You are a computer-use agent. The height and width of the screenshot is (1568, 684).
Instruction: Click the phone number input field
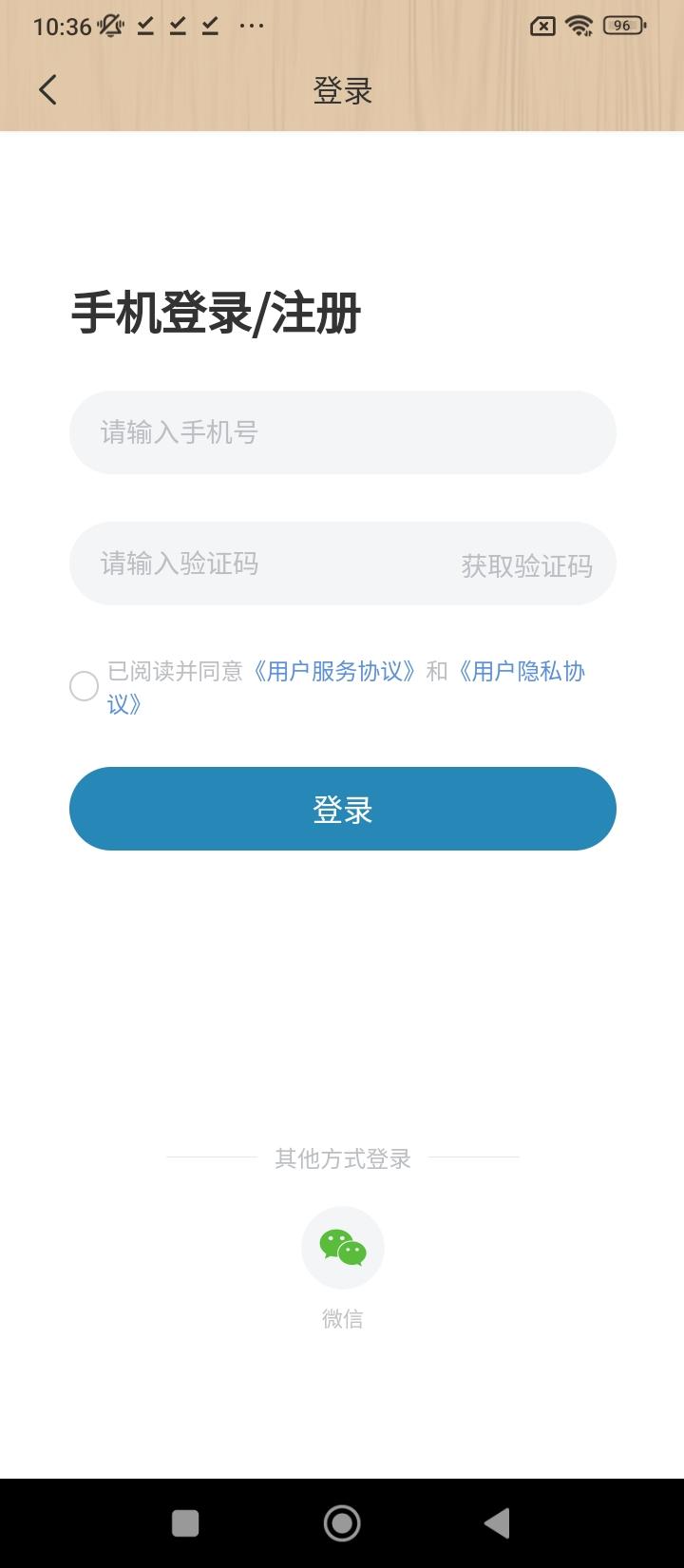pyautogui.click(x=343, y=432)
